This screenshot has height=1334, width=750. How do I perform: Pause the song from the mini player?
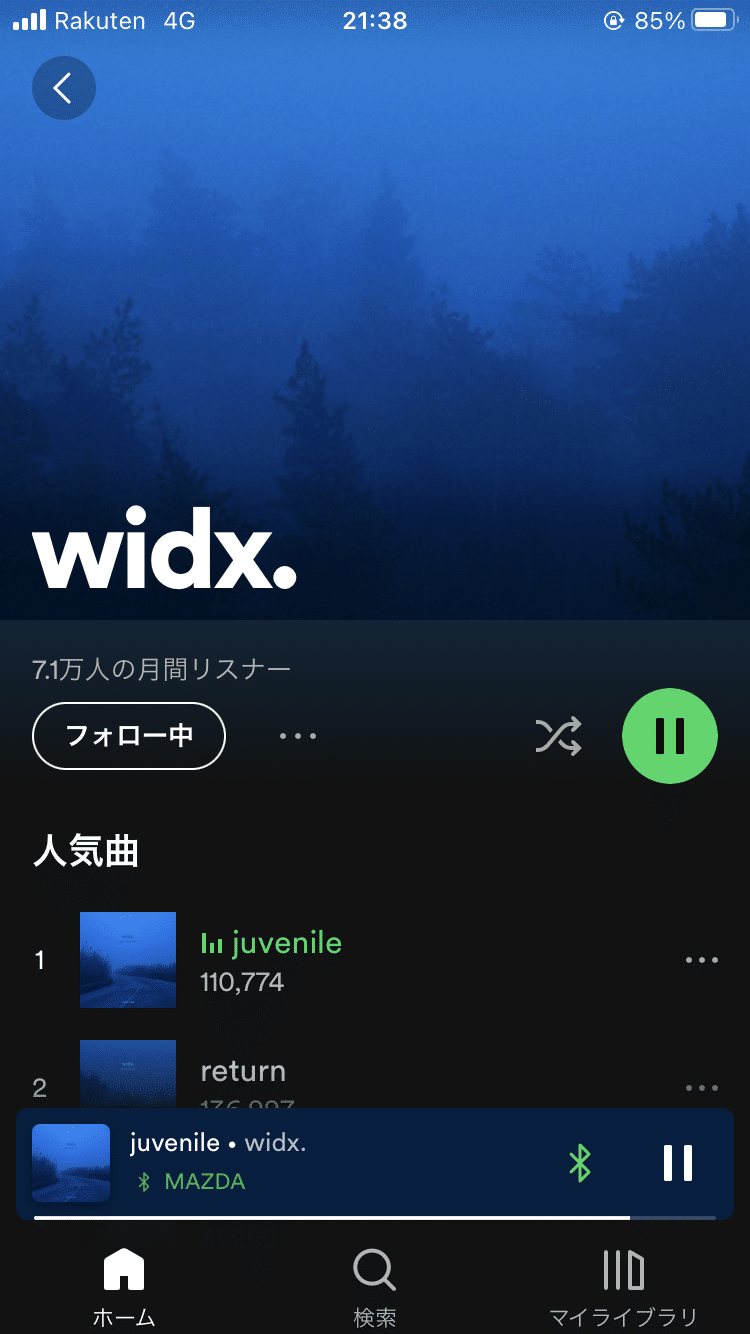(x=678, y=1163)
